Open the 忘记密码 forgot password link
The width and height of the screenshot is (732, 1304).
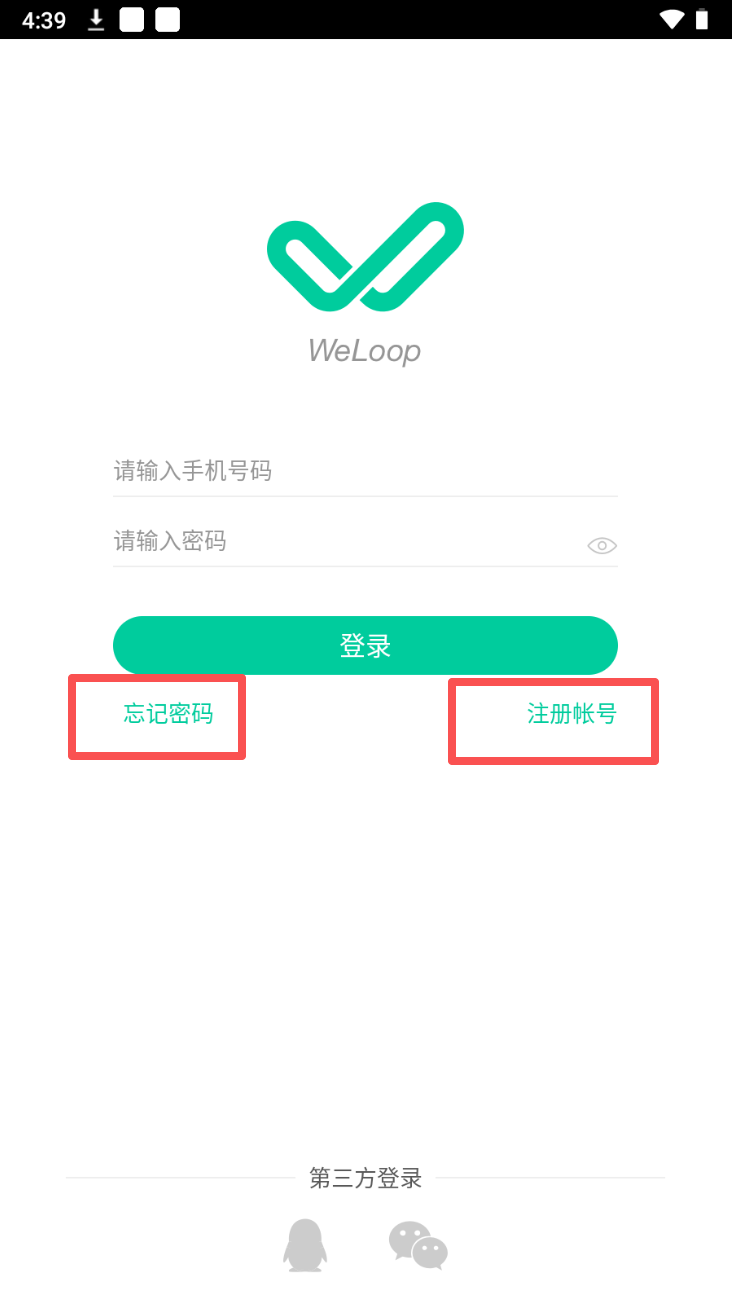pyautogui.click(x=168, y=714)
